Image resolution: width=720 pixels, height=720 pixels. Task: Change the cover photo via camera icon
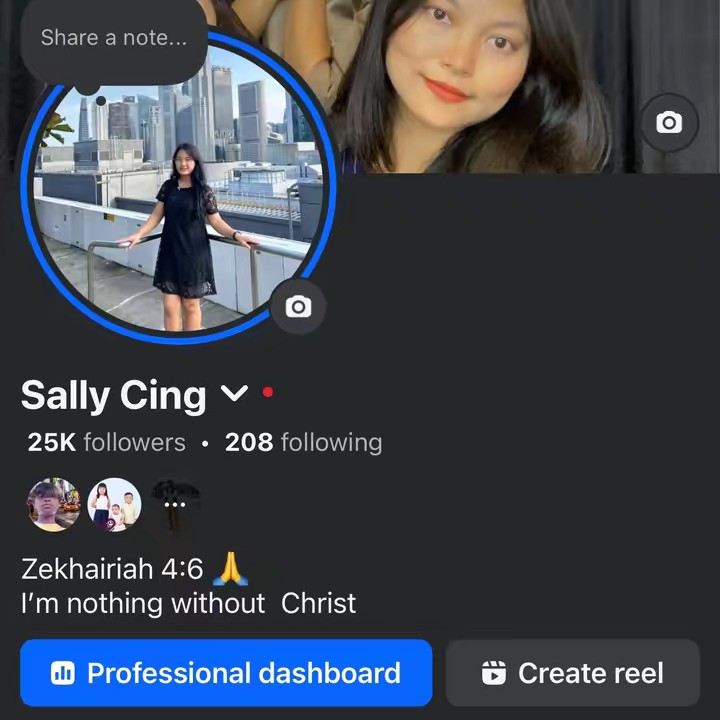point(668,123)
